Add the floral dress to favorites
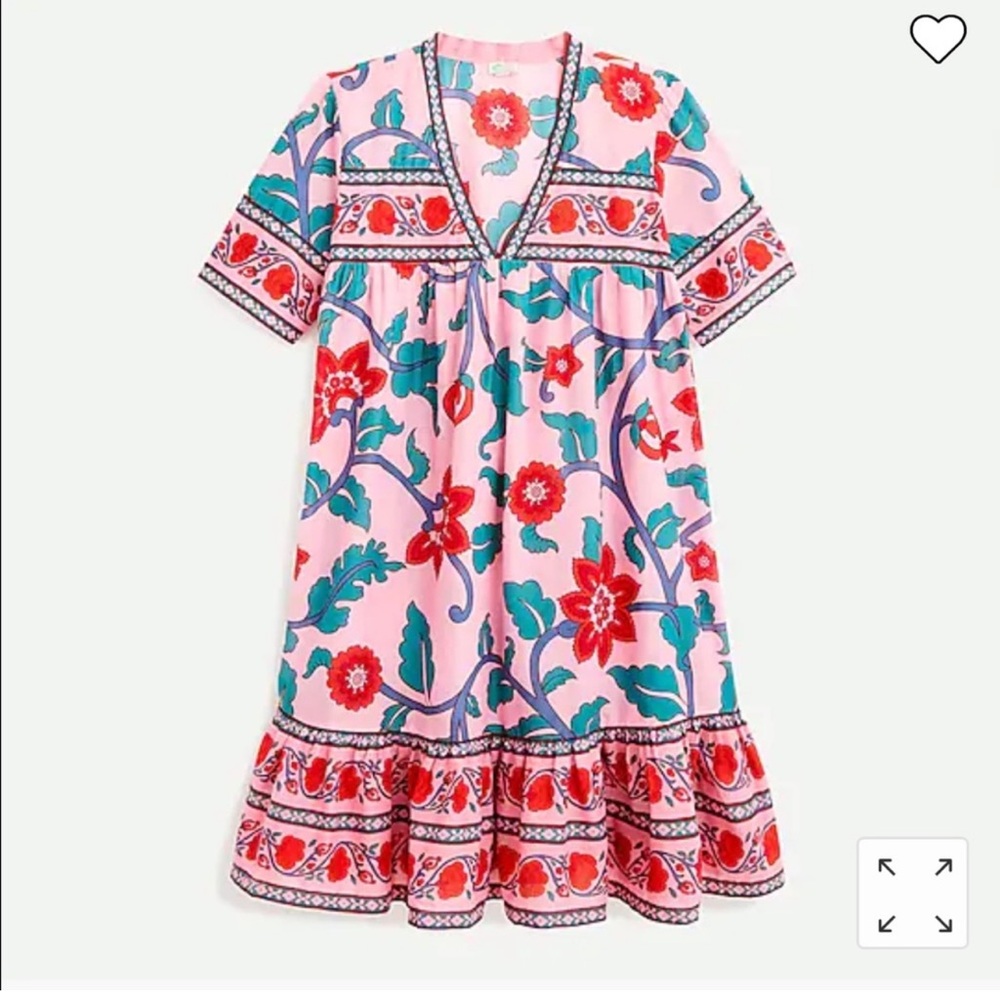 coord(937,39)
